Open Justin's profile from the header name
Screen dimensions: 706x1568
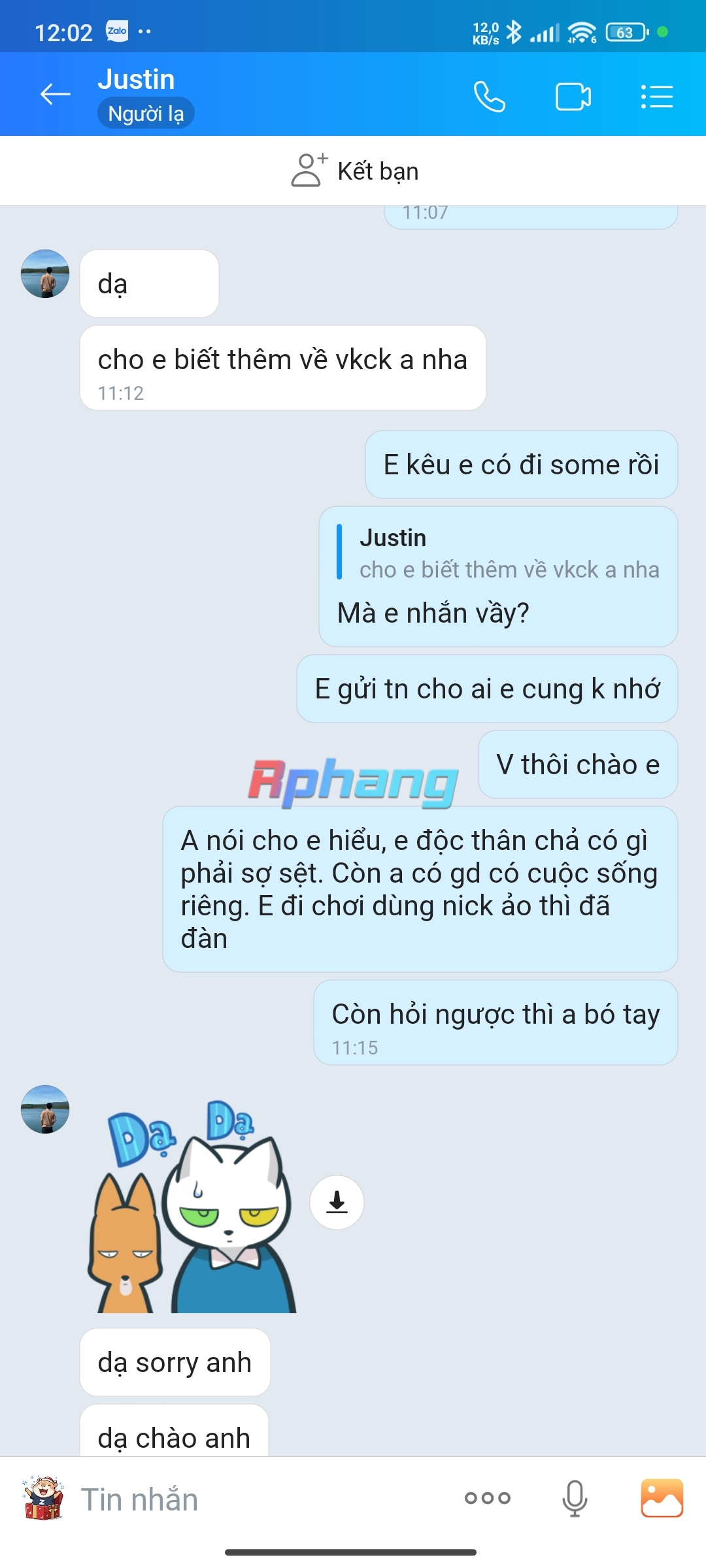click(x=136, y=80)
